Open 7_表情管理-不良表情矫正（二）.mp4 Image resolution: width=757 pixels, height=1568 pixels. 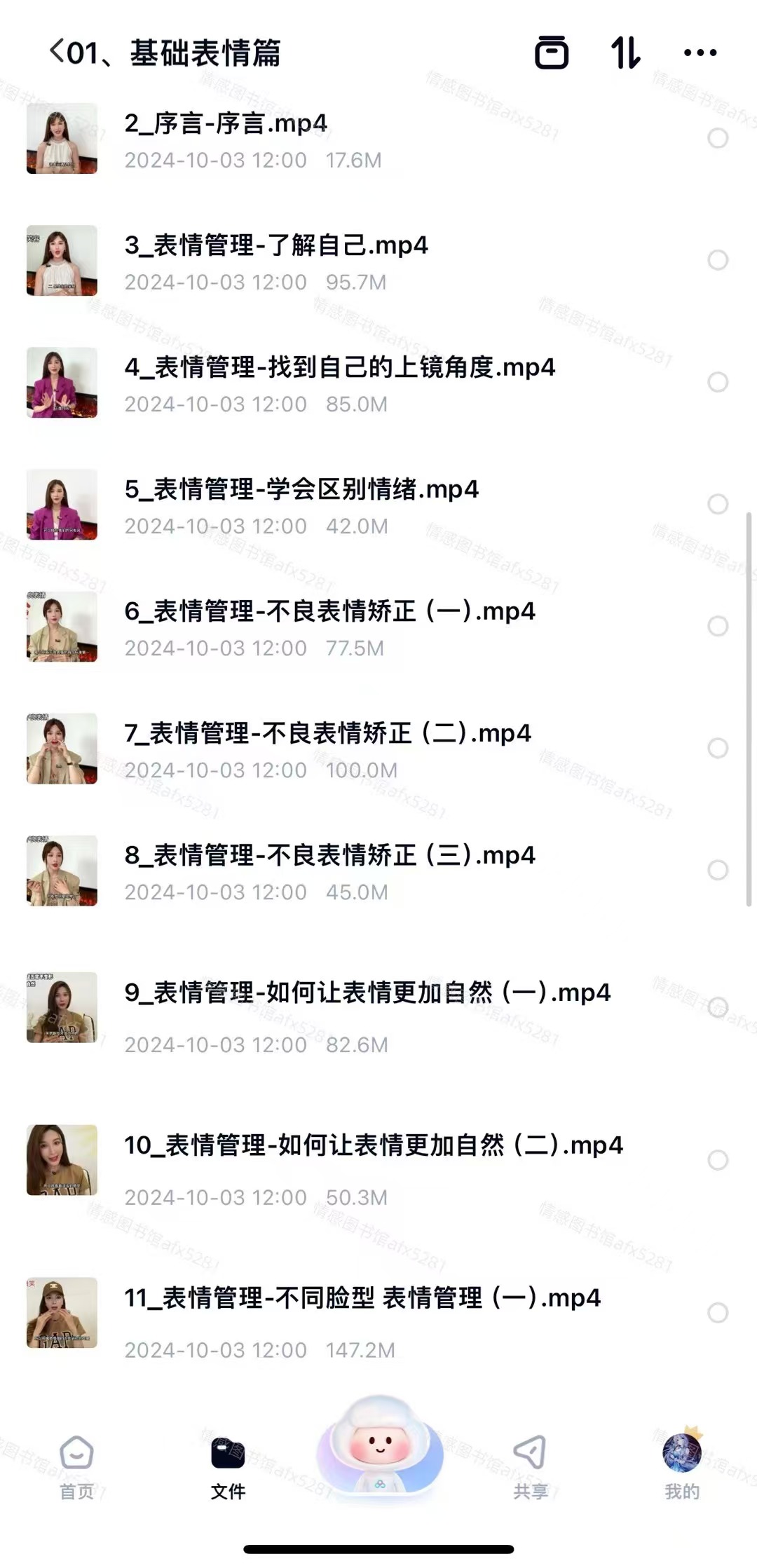pyautogui.click(x=327, y=733)
